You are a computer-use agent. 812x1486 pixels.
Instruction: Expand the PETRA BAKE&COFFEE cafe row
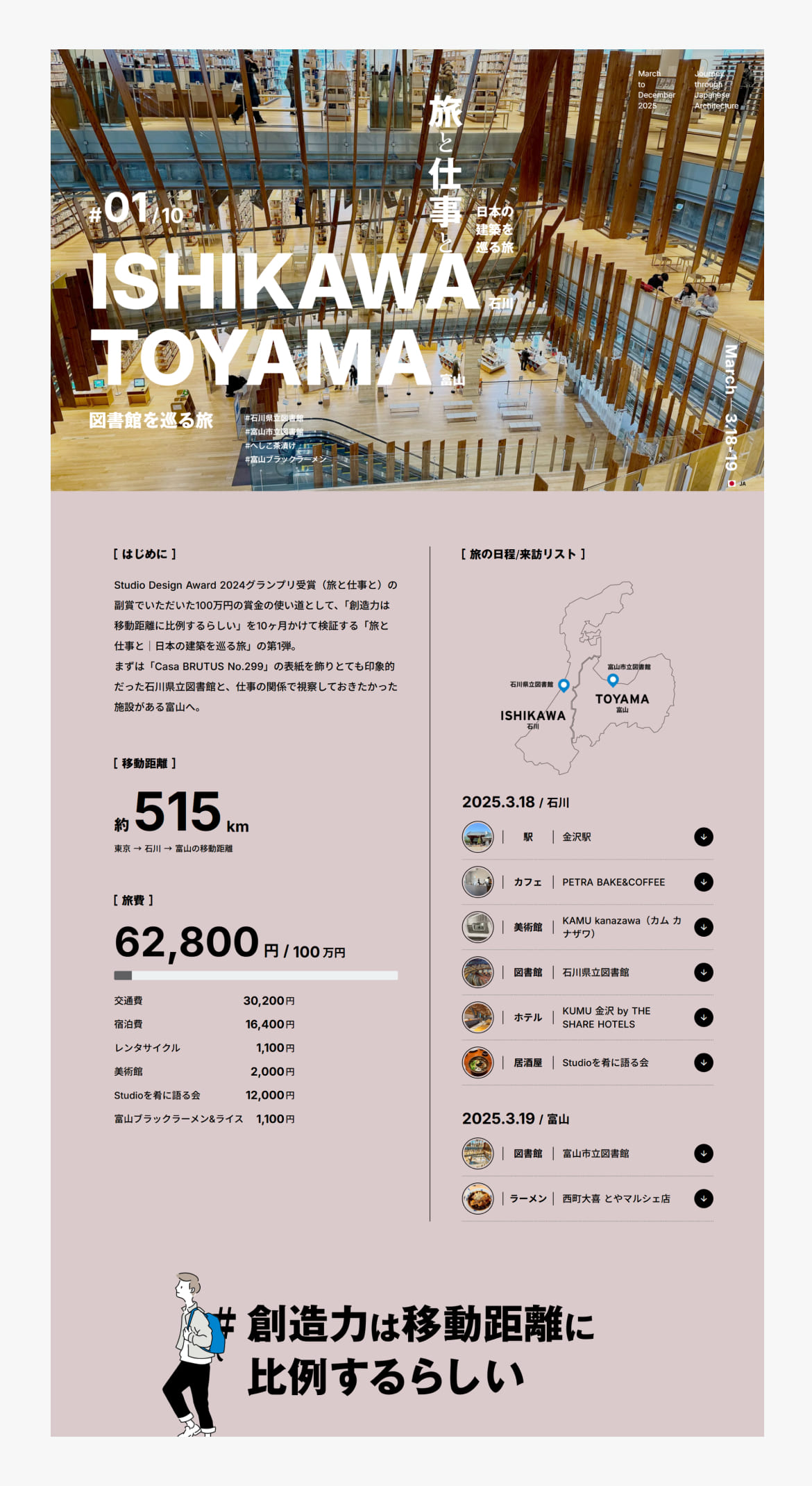point(703,882)
